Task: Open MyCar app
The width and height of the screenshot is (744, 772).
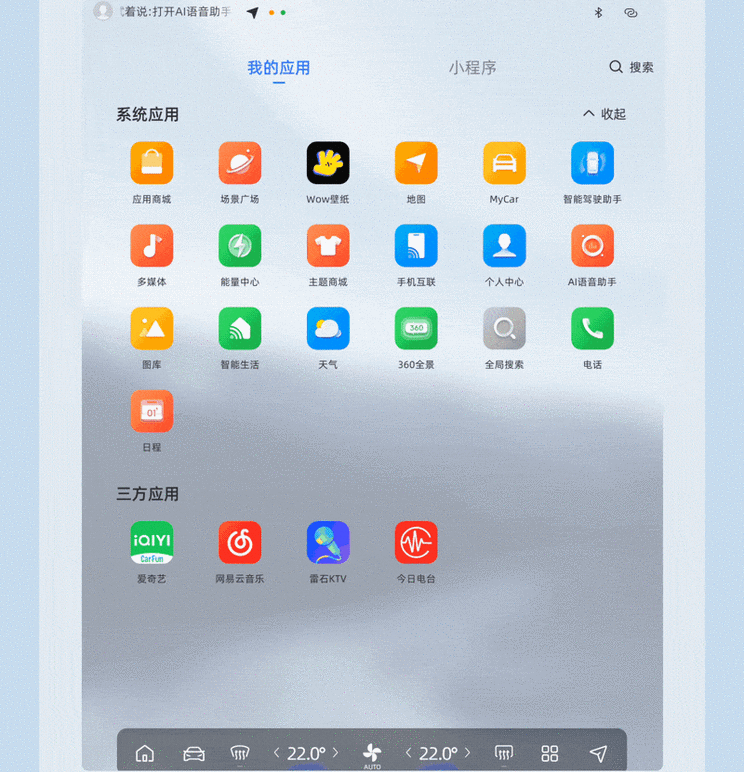Action: [x=504, y=163]
